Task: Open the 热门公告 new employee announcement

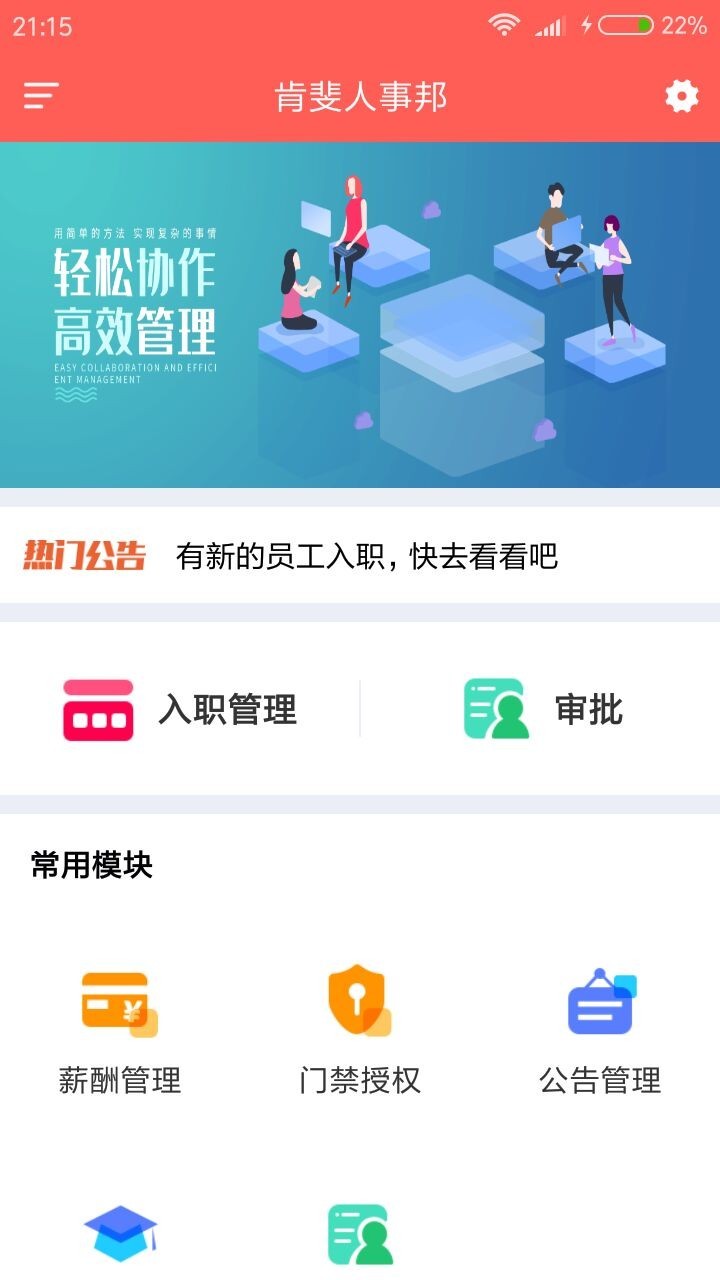Action: click(360, 555)
